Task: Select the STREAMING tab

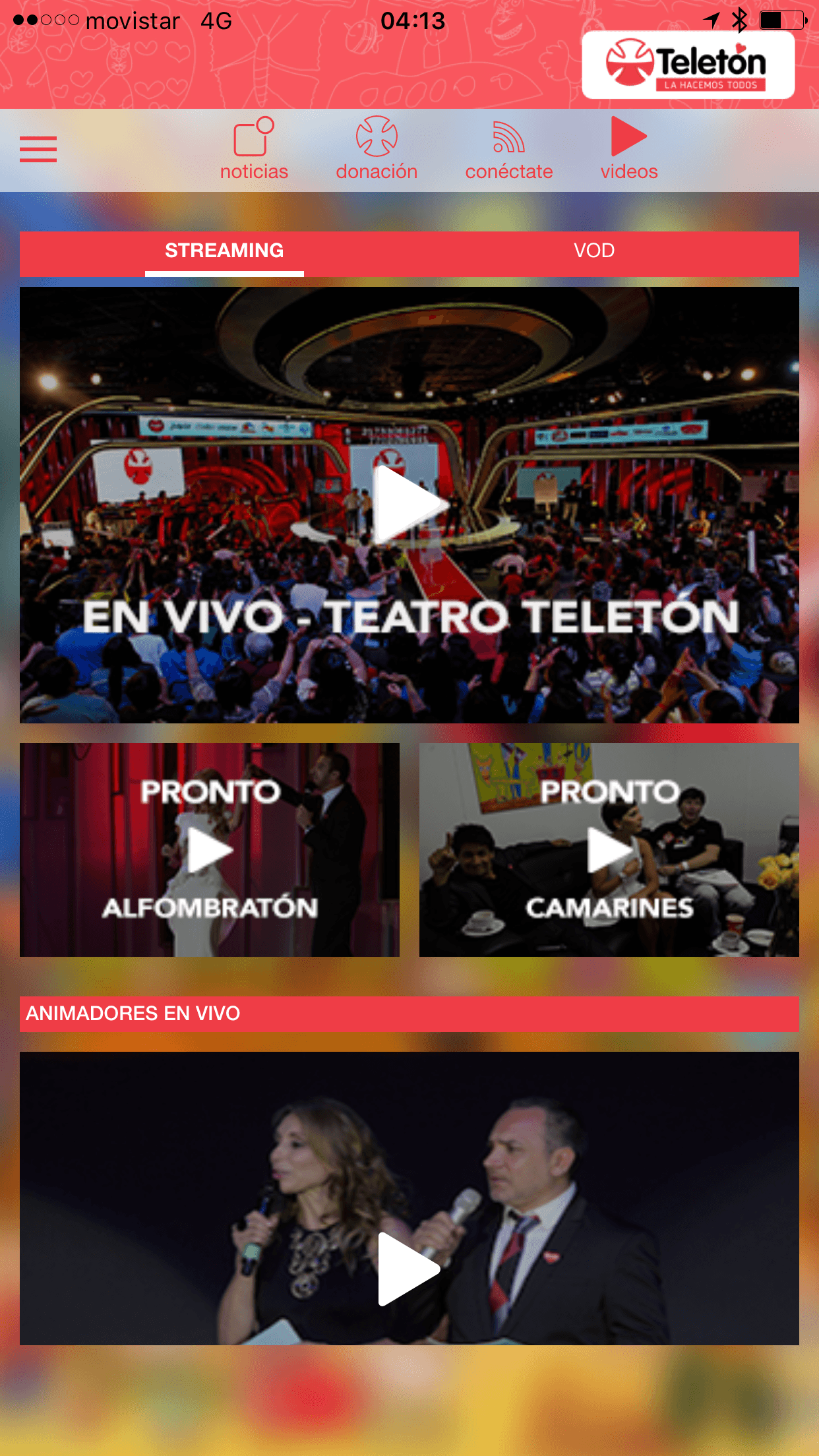Action: 224,251
